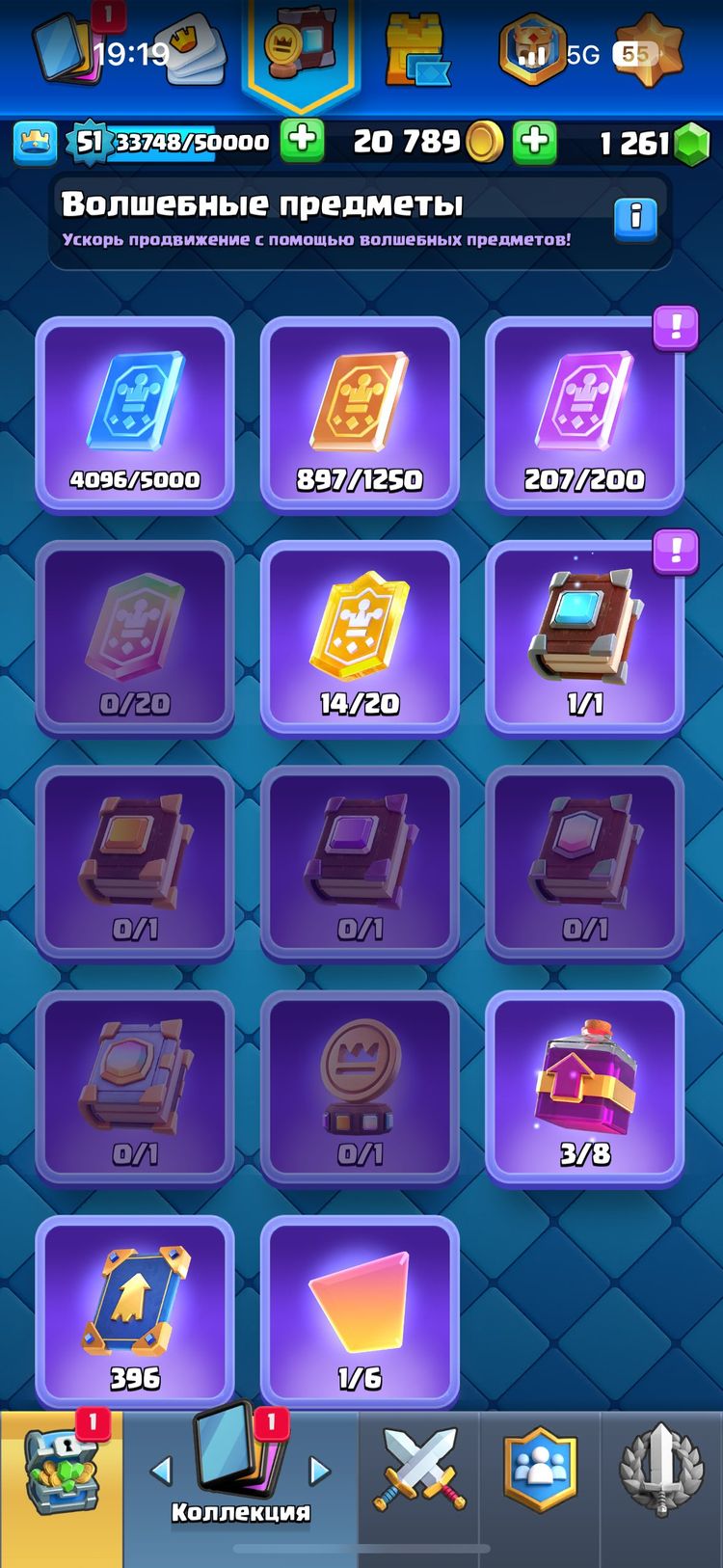
Task: Open the magic coin item 0/1
Action: 360,1088
